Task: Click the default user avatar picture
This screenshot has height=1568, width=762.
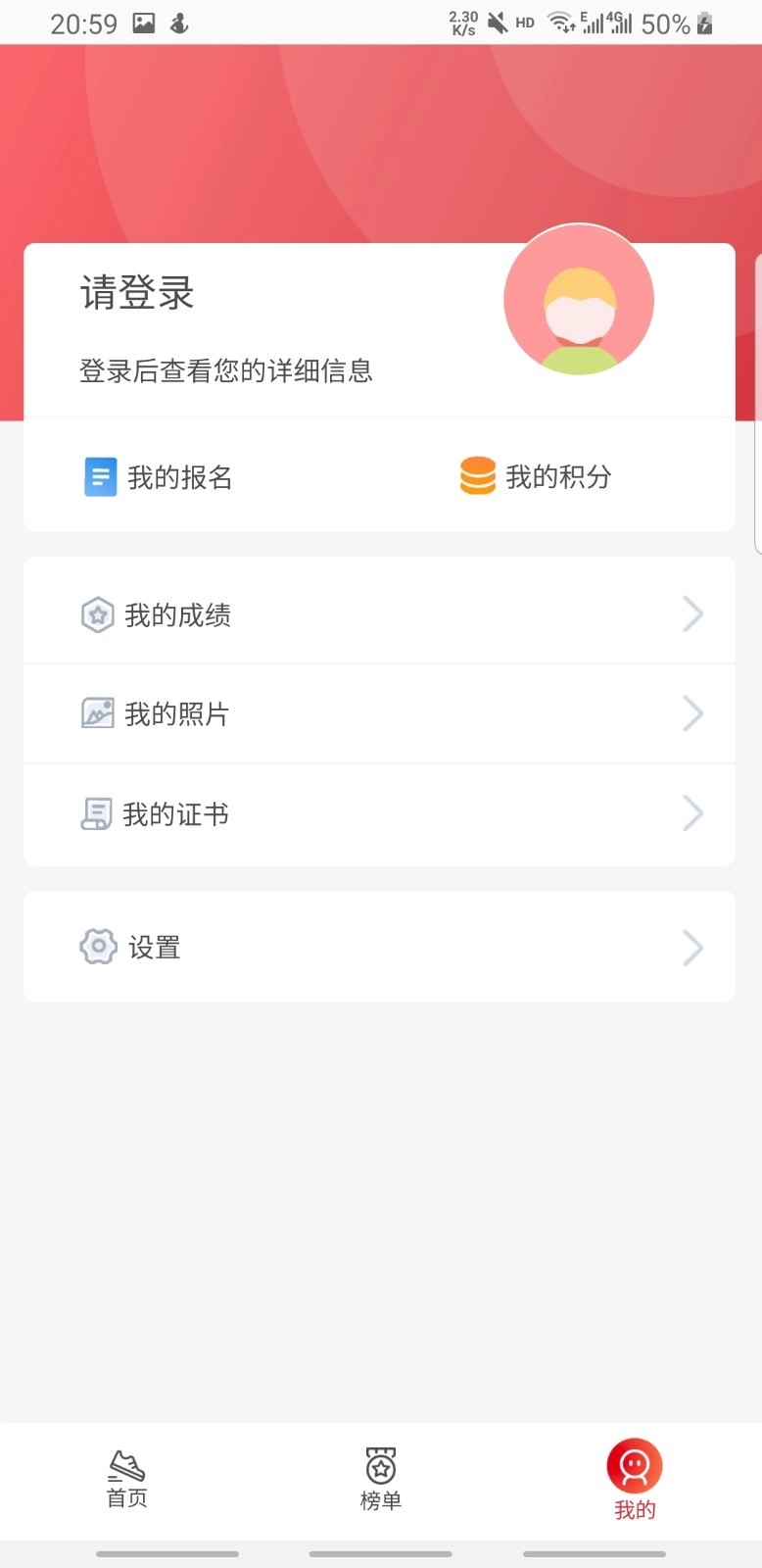Action: pos(578,301)
